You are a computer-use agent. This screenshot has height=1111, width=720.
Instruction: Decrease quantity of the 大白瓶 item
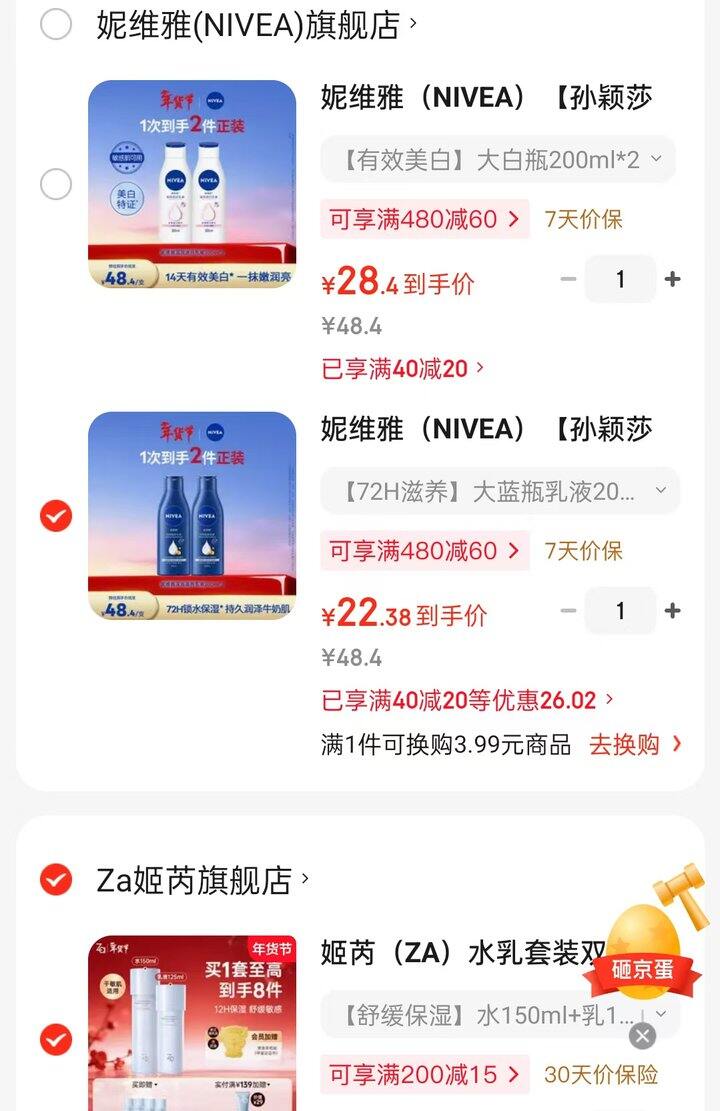pos(569,279)
